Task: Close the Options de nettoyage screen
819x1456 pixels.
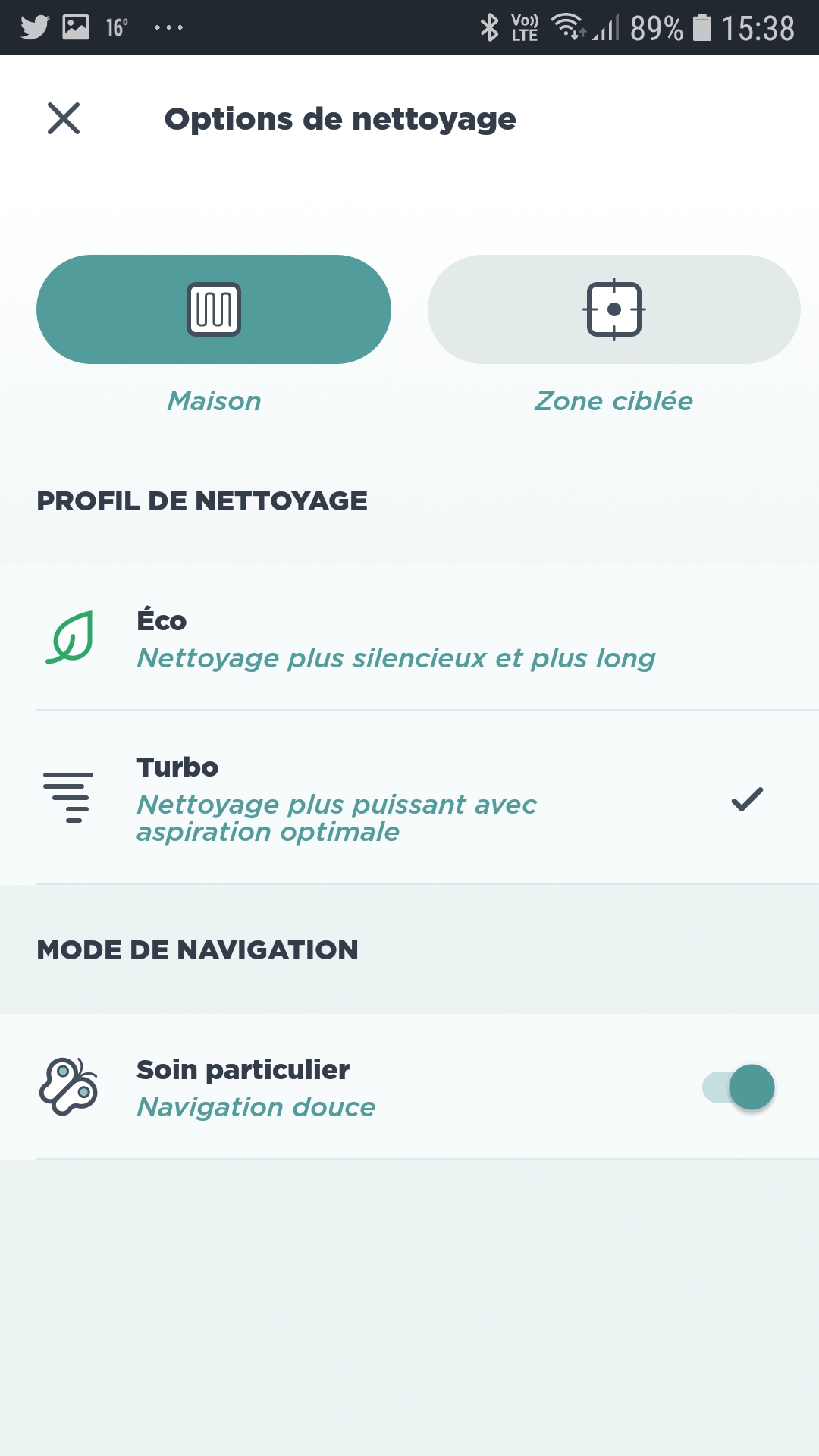Action: point(64,118)
